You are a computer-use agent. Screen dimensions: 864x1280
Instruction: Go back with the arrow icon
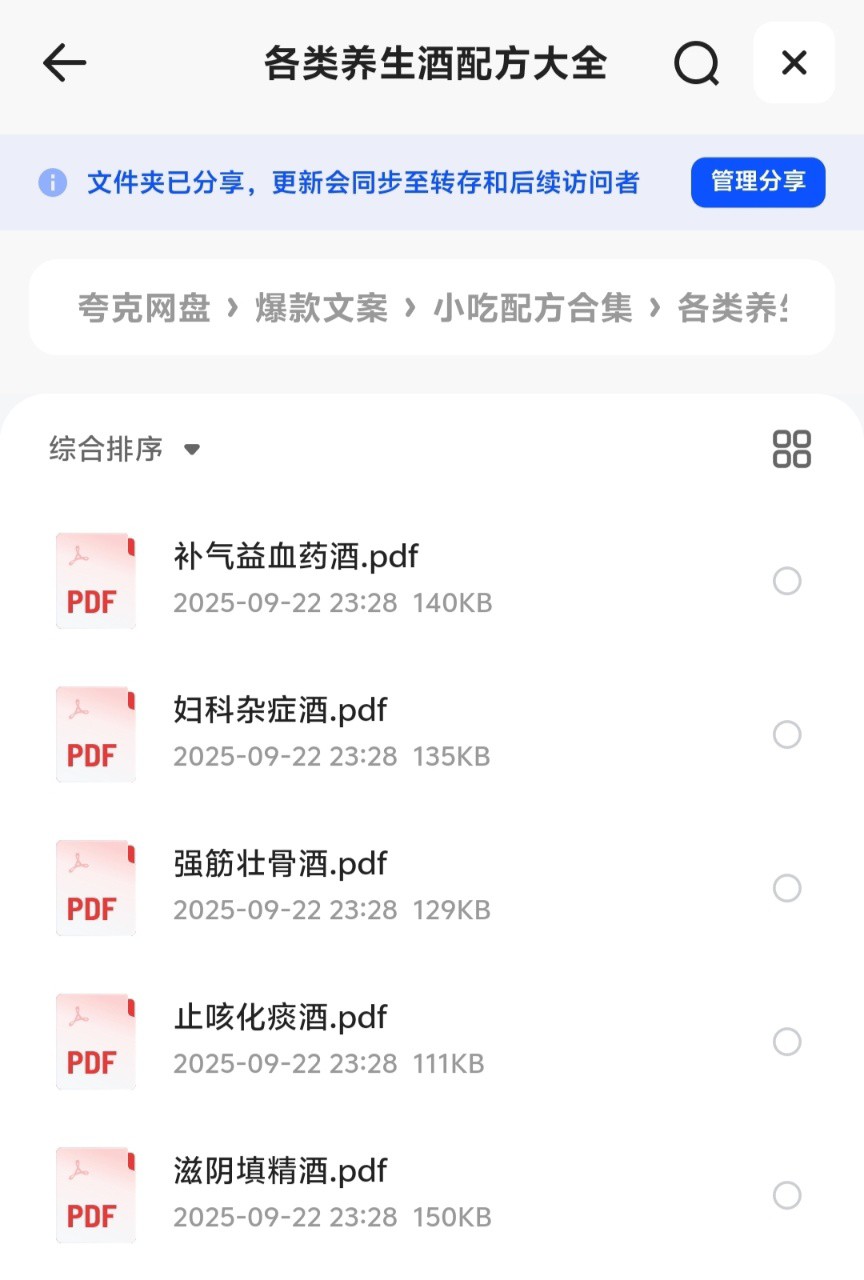click(x=65, y=64)
